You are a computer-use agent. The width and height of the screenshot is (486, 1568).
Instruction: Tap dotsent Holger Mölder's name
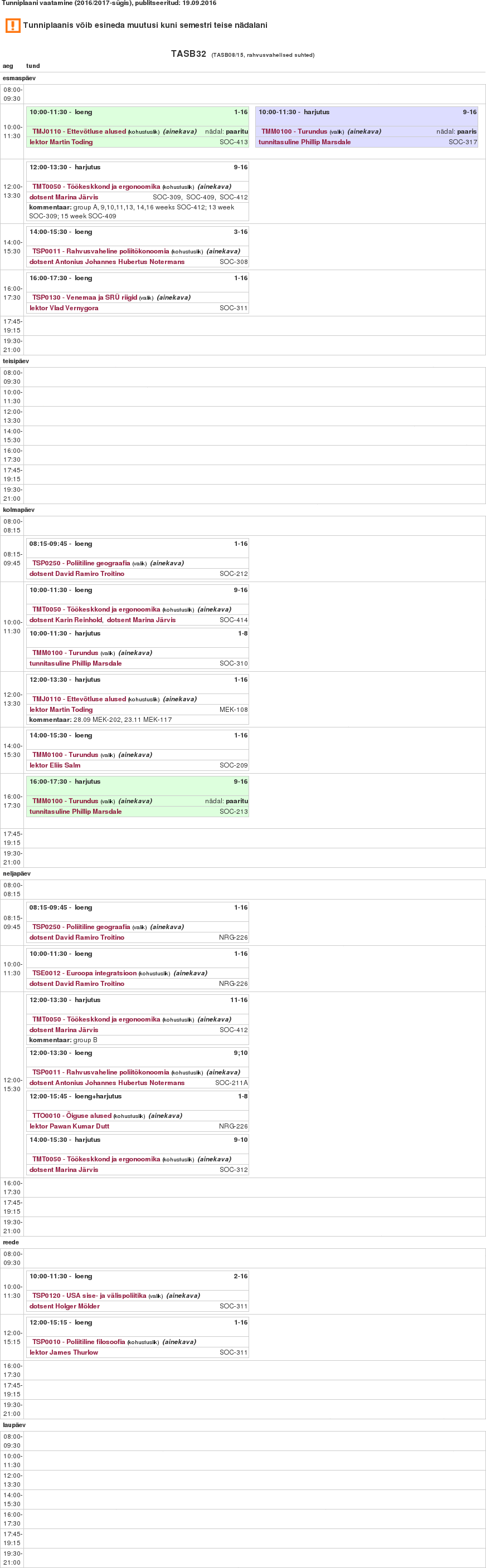click(65, 1306)
